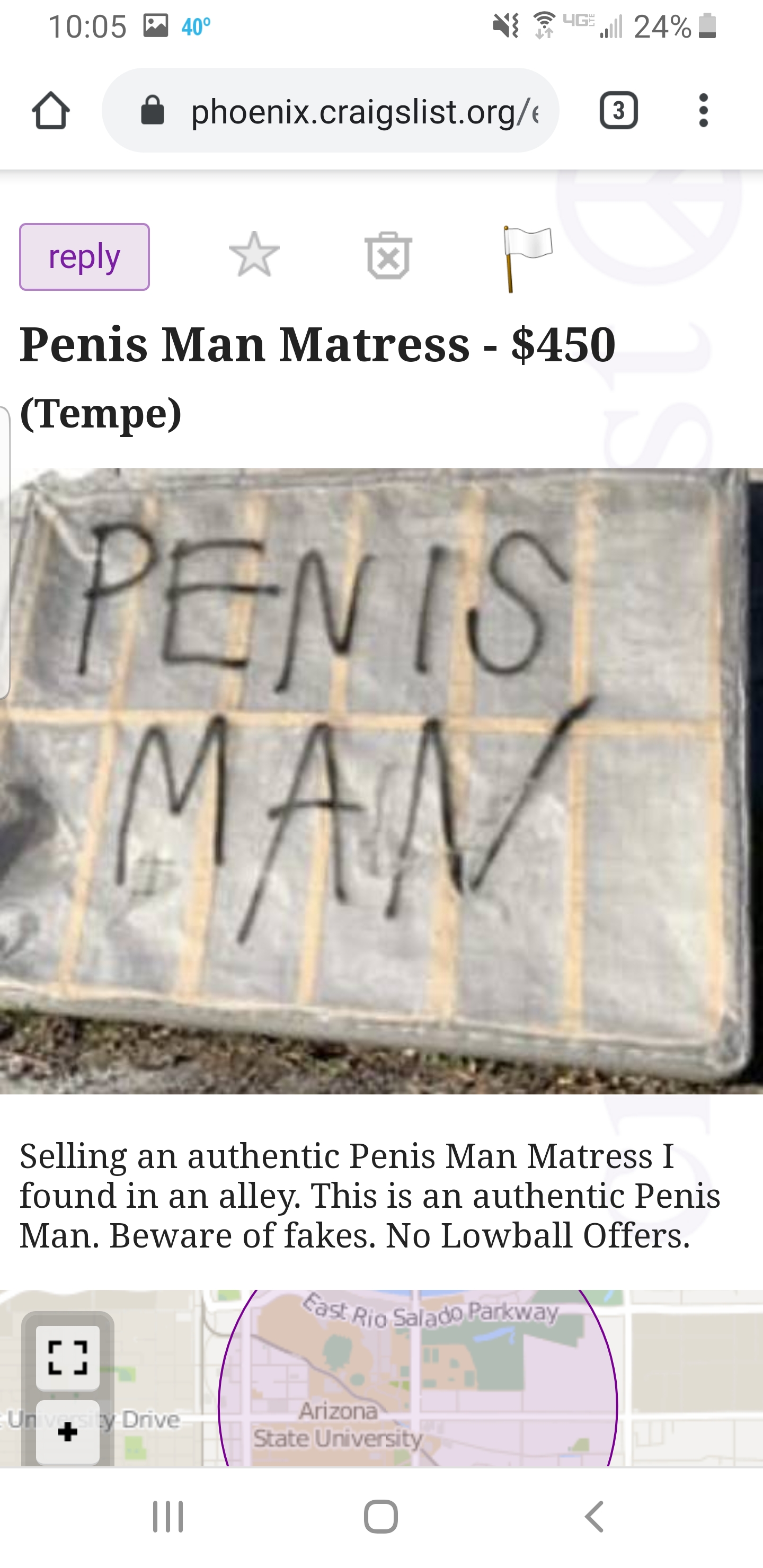Open recent apps from navigation bar
The image size is (763, 1568).
click(x=167, y=1516)
